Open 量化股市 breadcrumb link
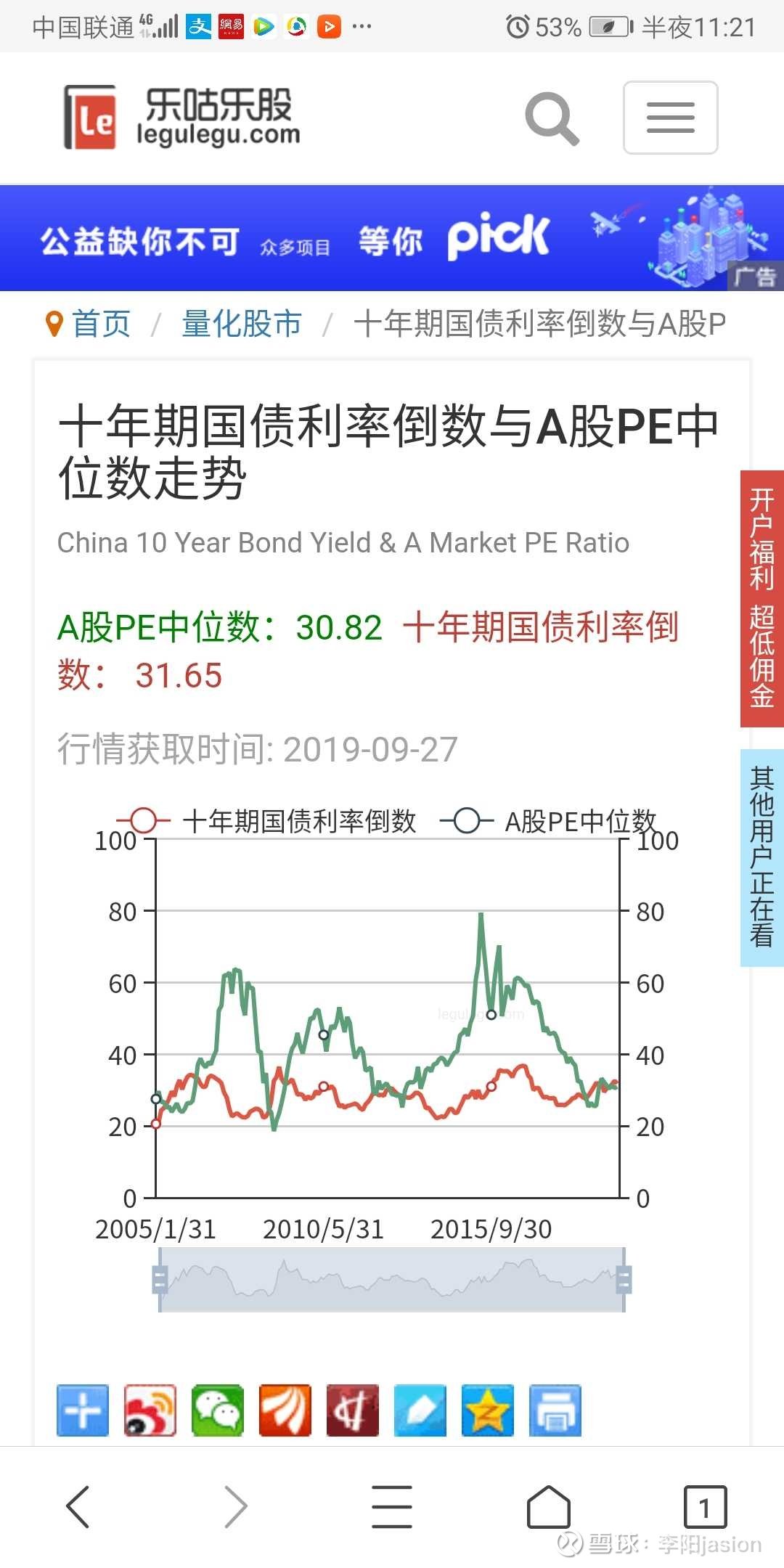 click(x=241, y=324)
